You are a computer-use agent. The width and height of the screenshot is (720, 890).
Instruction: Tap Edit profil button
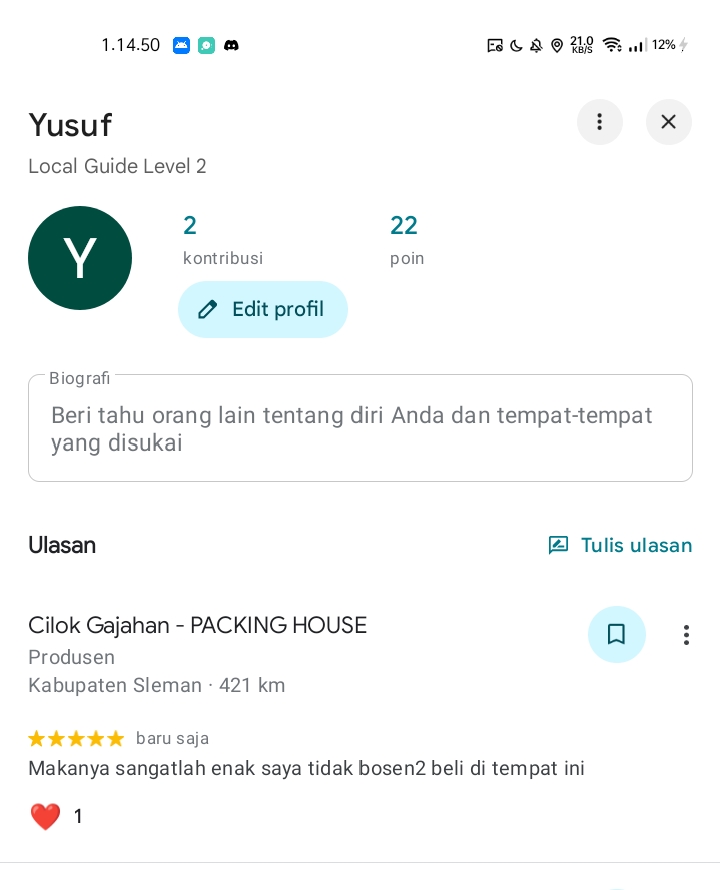(x=263, y=309)
